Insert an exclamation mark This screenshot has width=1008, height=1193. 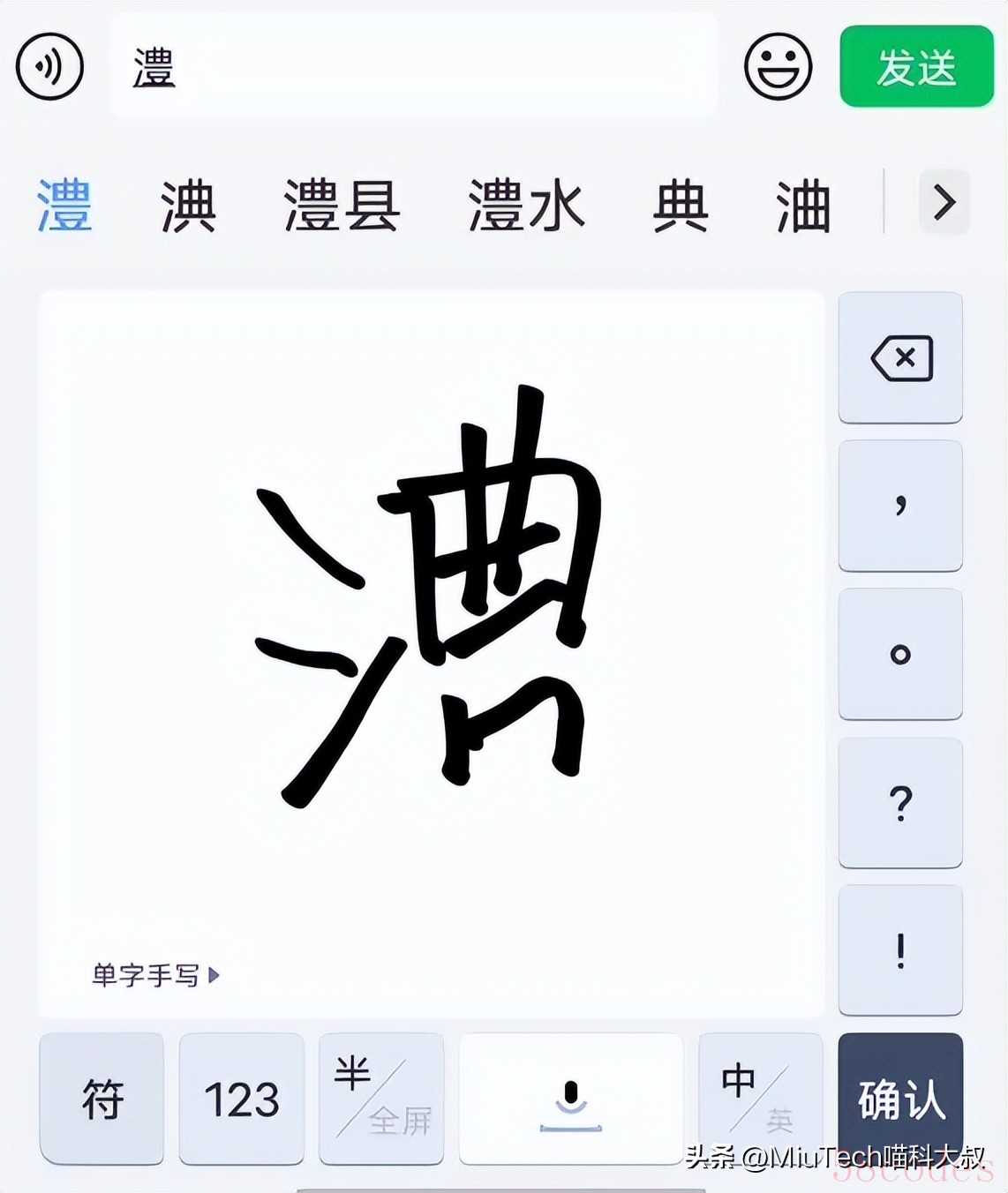pos(900,950)
